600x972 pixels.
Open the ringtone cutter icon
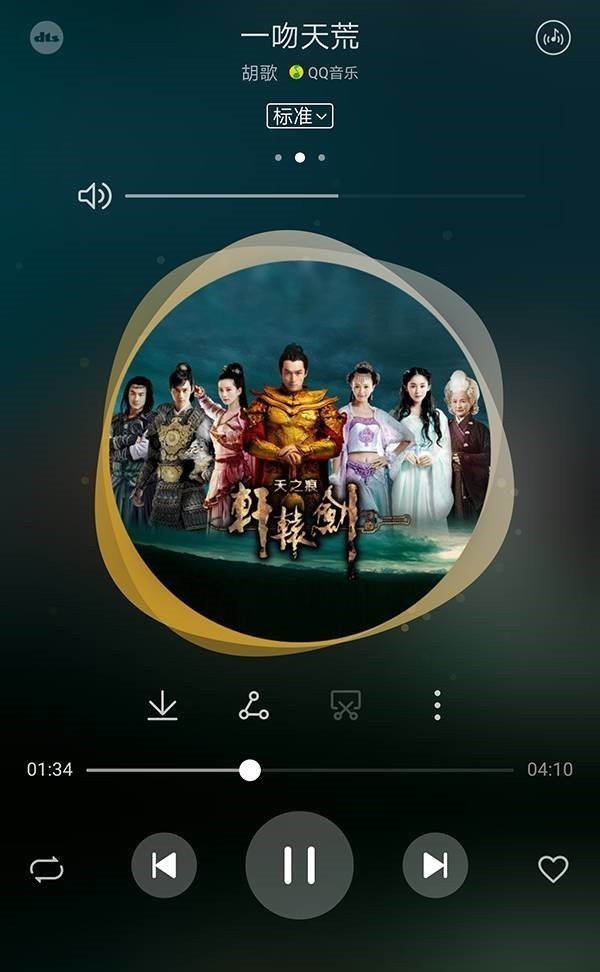(345, 706)
